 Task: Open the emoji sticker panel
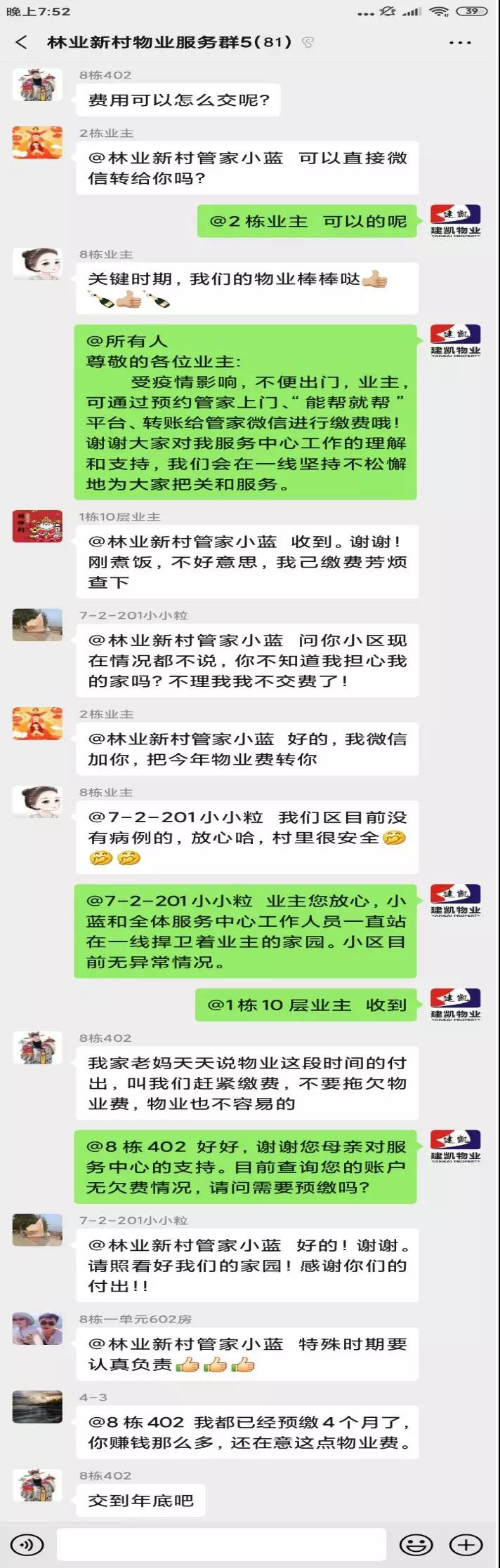(x=416, y=1544)
